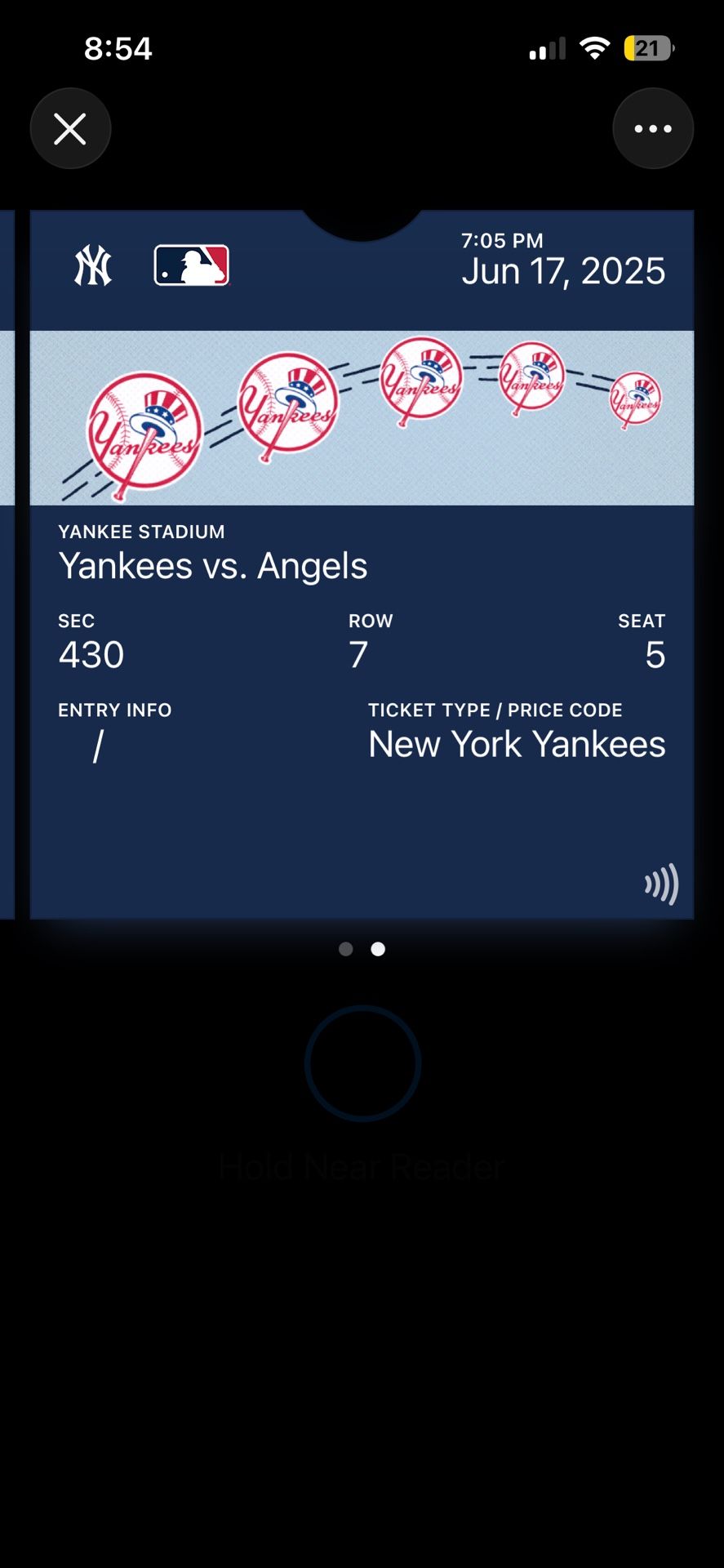This screenshot has height=1568, width=724.
Task: Select the second page indicator dot
Action: pyautogui.click(x=377, y=949)
